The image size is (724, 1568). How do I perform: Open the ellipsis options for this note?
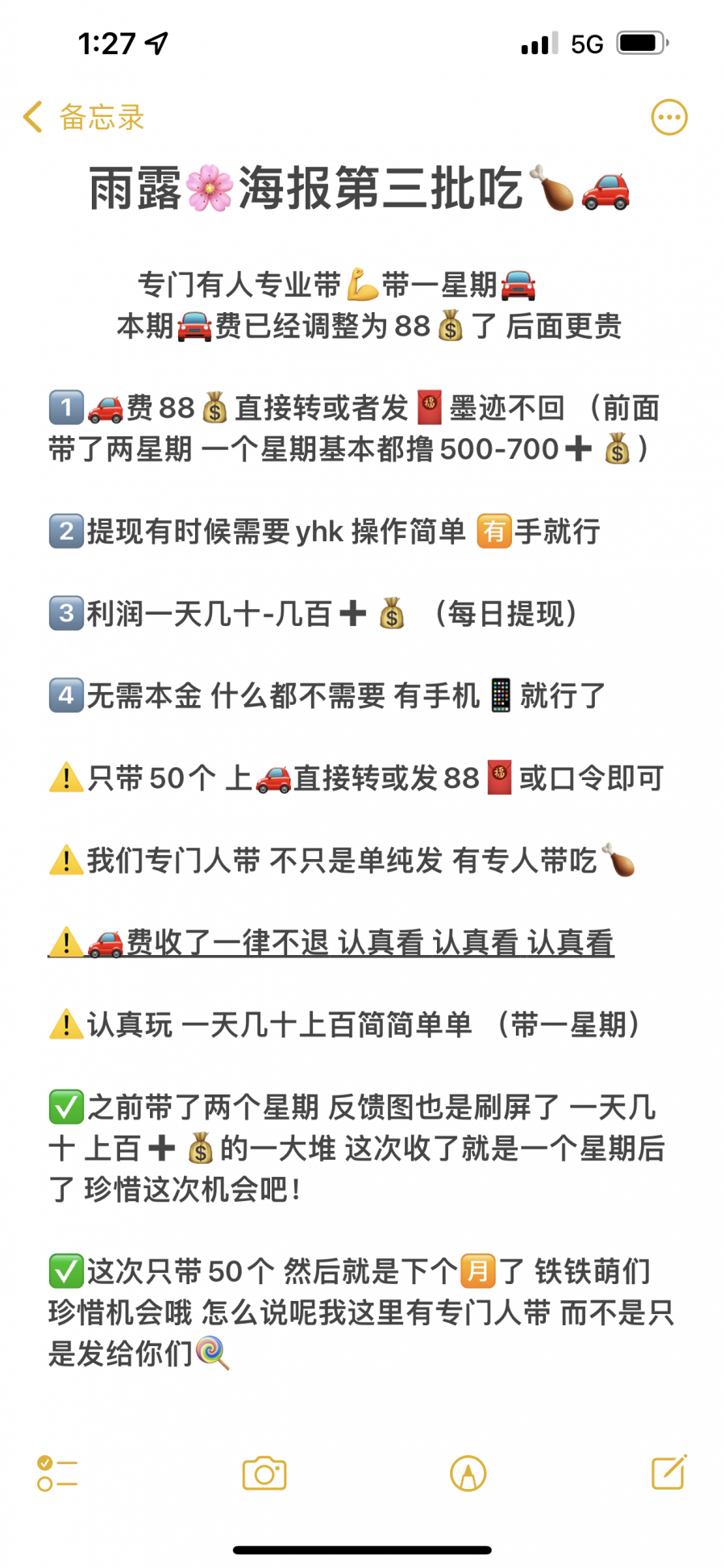pos(668,116)
